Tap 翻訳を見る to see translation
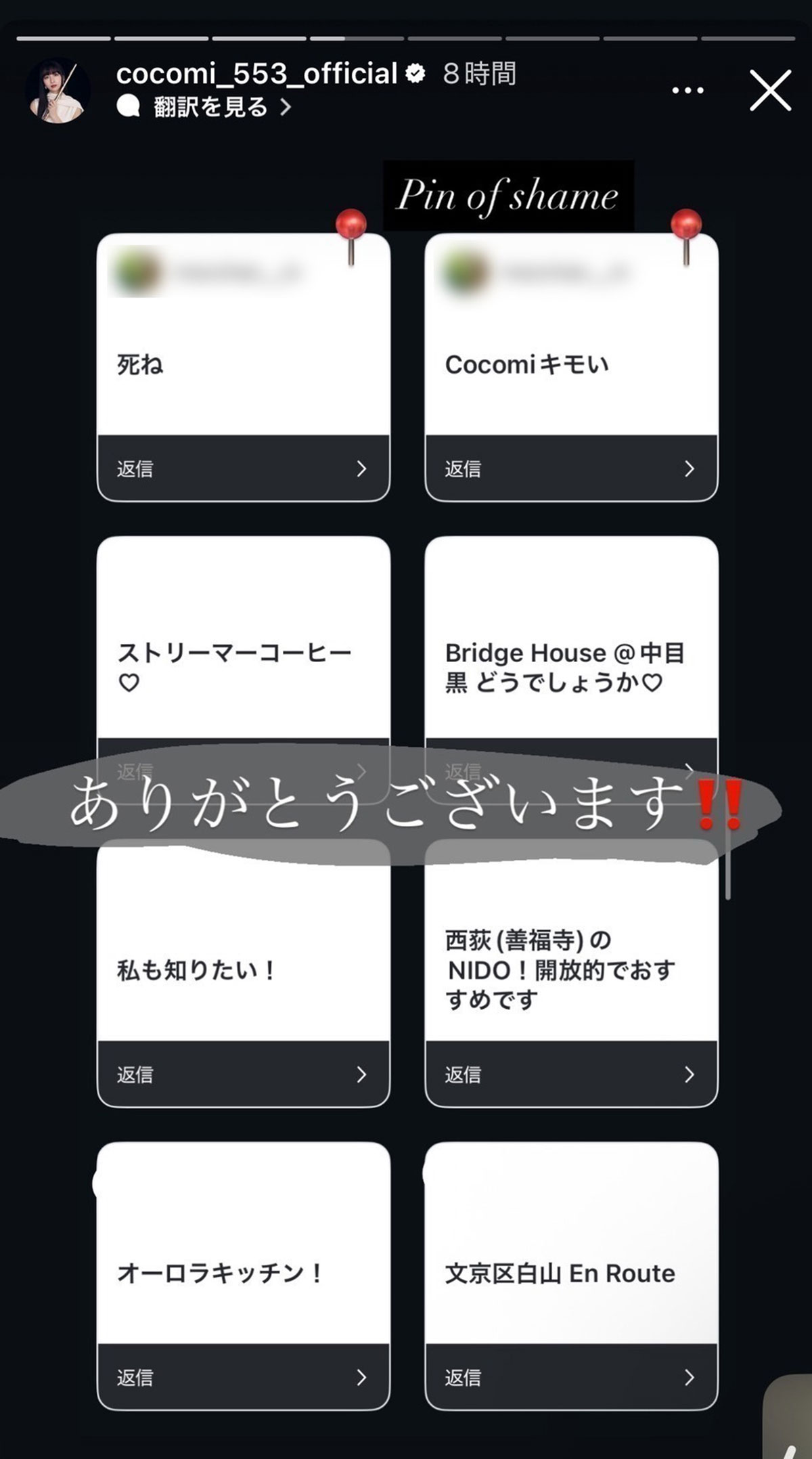This screenshot has width=812, height=1459. point(210,107)
